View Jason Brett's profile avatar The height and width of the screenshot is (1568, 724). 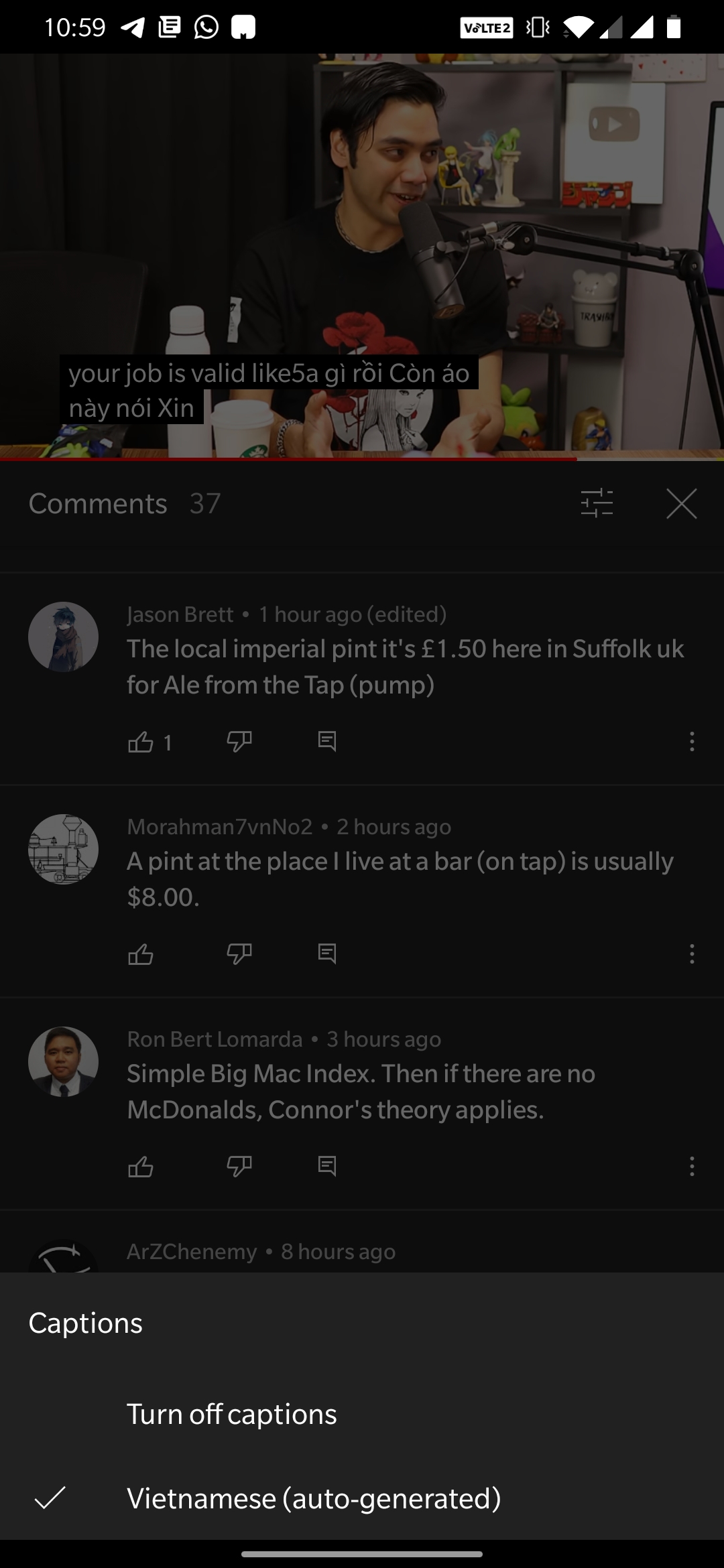pos(64,637)
